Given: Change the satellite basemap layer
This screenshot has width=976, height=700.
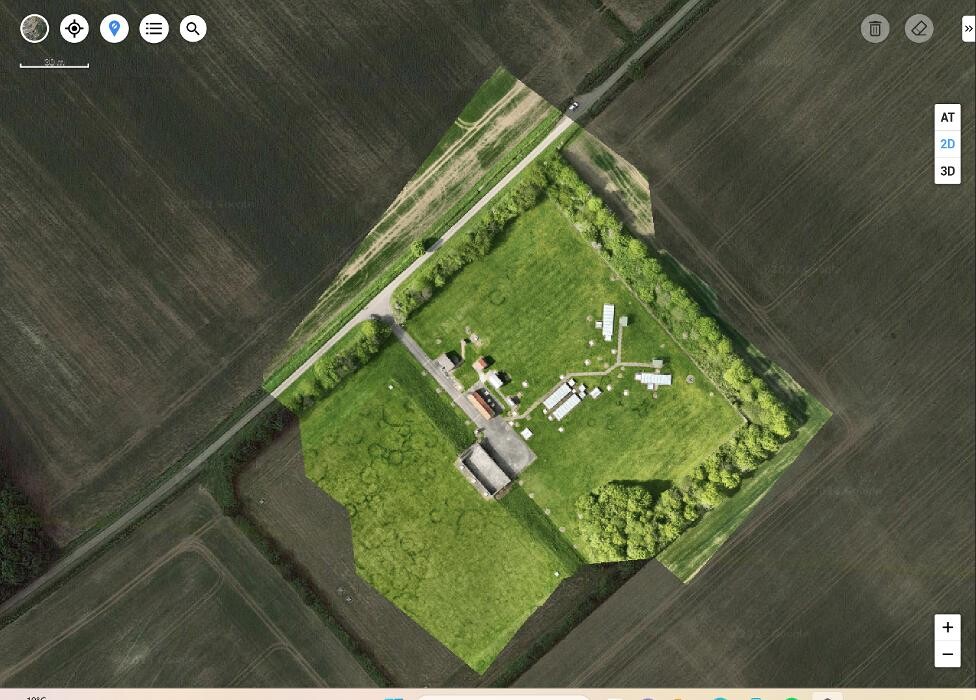Looking at the screenshot, I should (x=35, y=29).
